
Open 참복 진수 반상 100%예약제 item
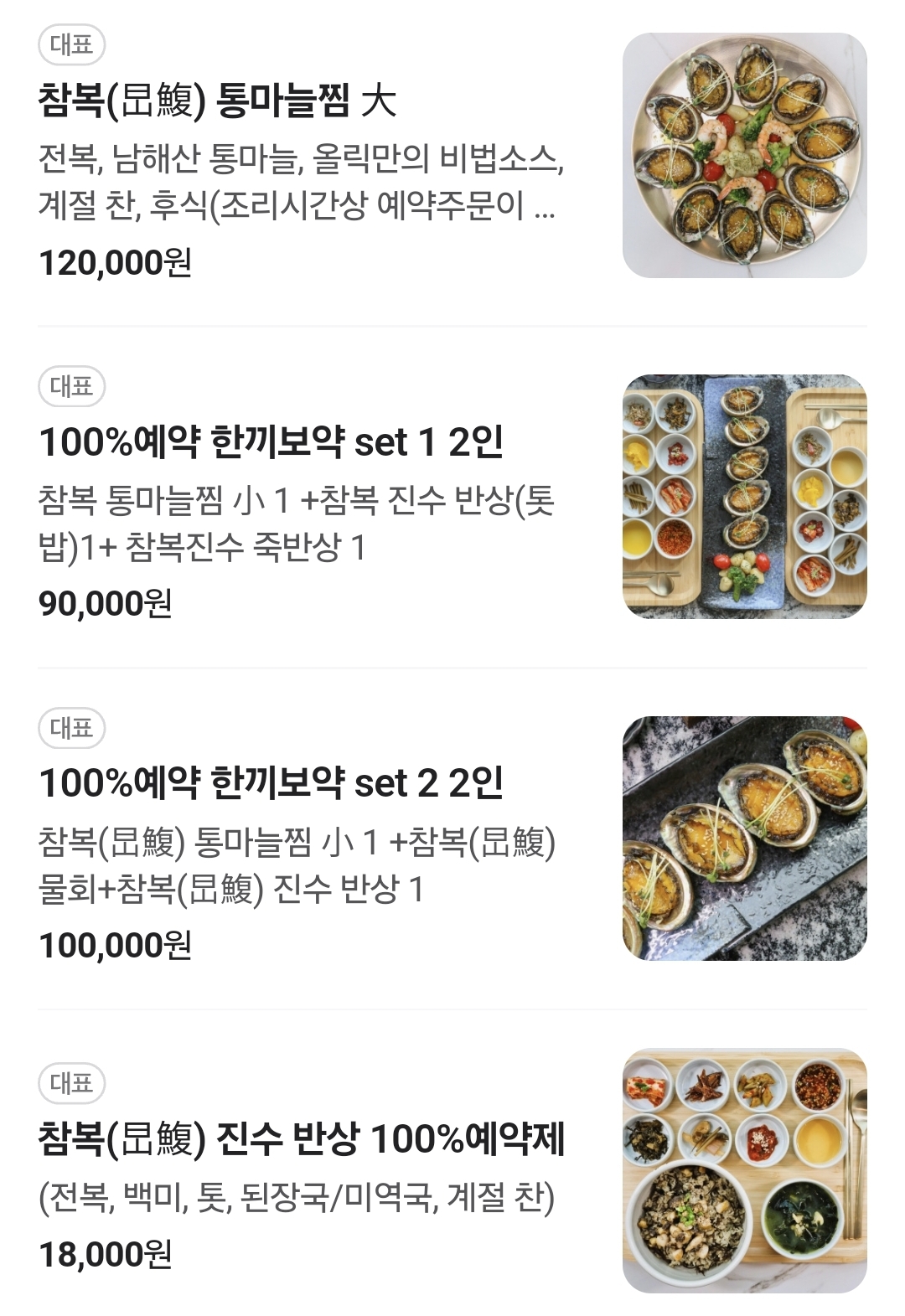click(302, 1138)
